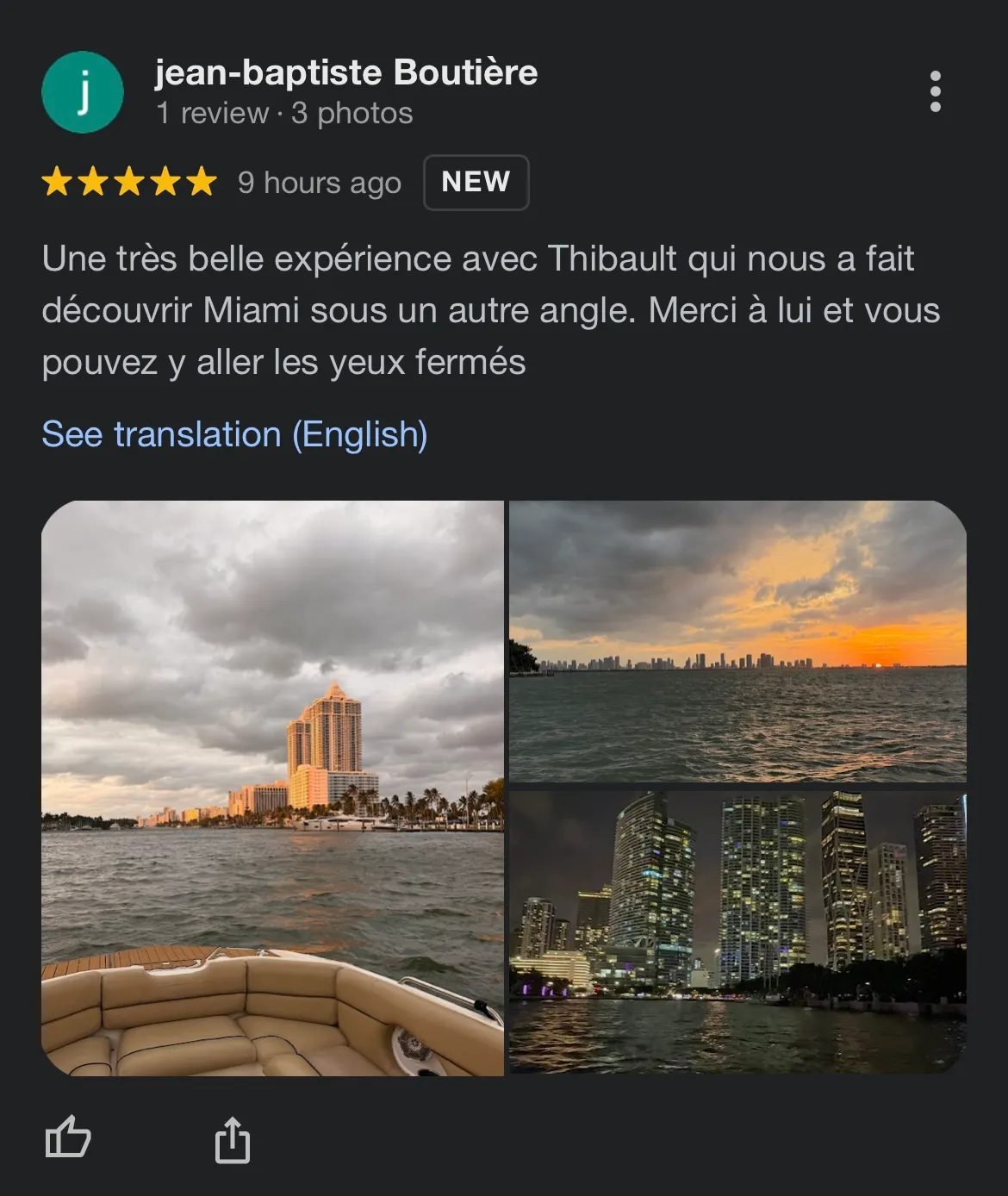Open the three-dot overflow menu
Screen dimensions: 1008x1196
coord(935,91)
